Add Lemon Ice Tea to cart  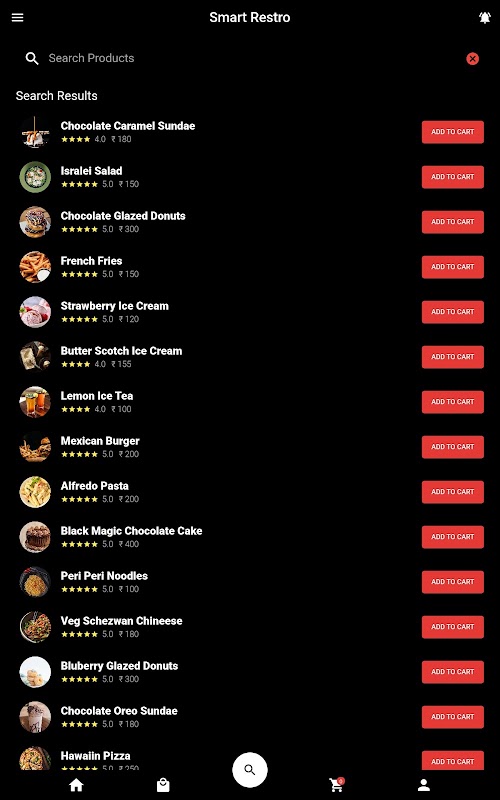coord(453,402)
